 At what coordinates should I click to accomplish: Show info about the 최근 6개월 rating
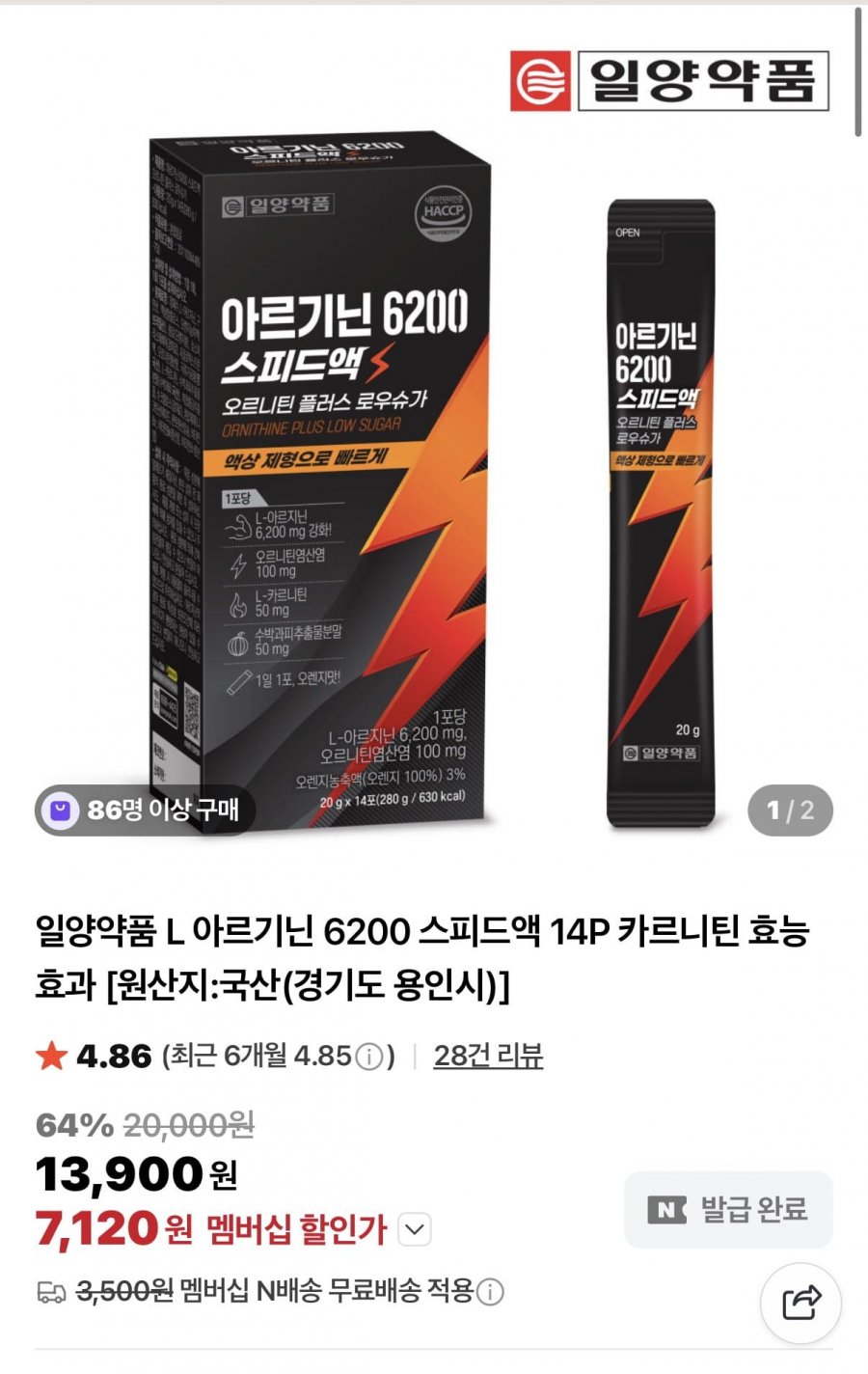coord(369,1058)
